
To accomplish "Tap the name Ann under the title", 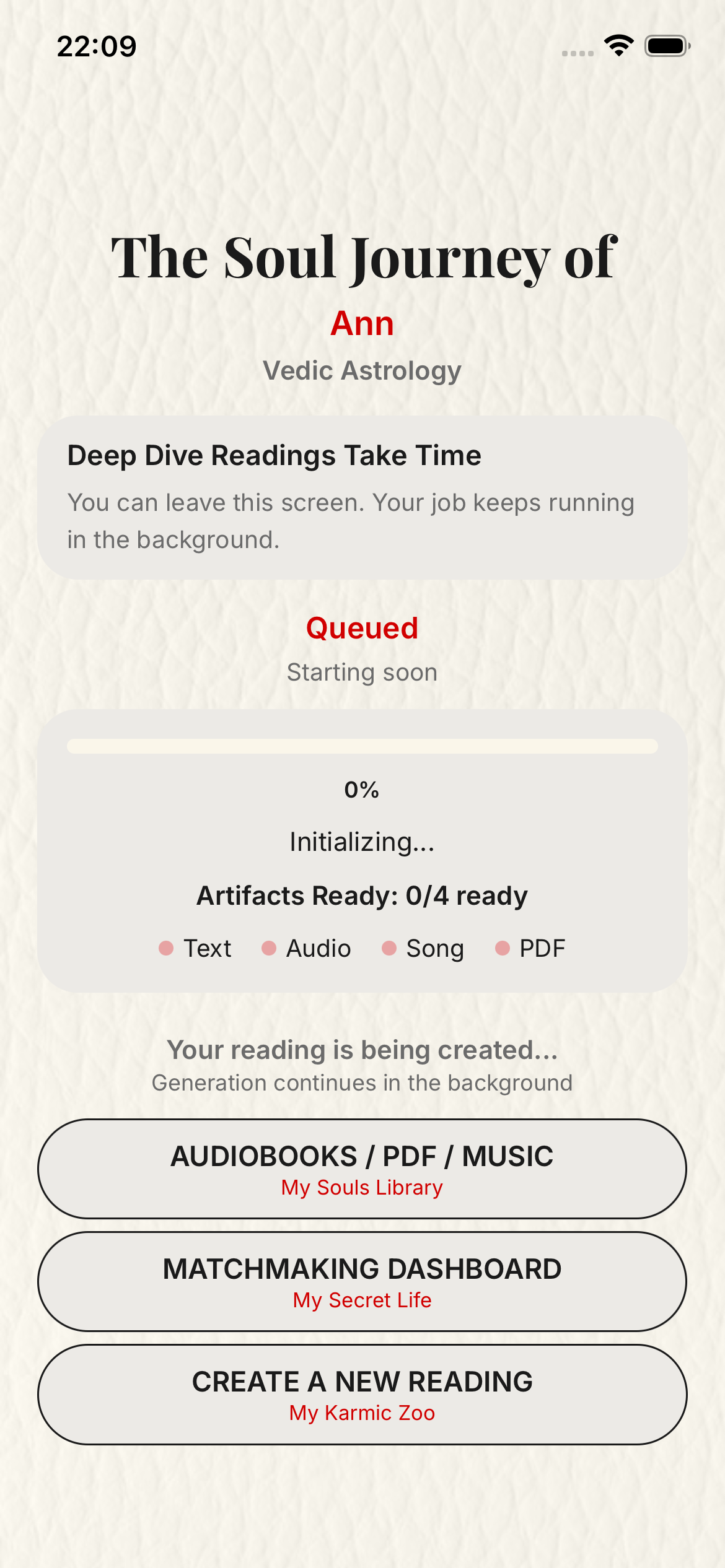I will tap(362, 324).
